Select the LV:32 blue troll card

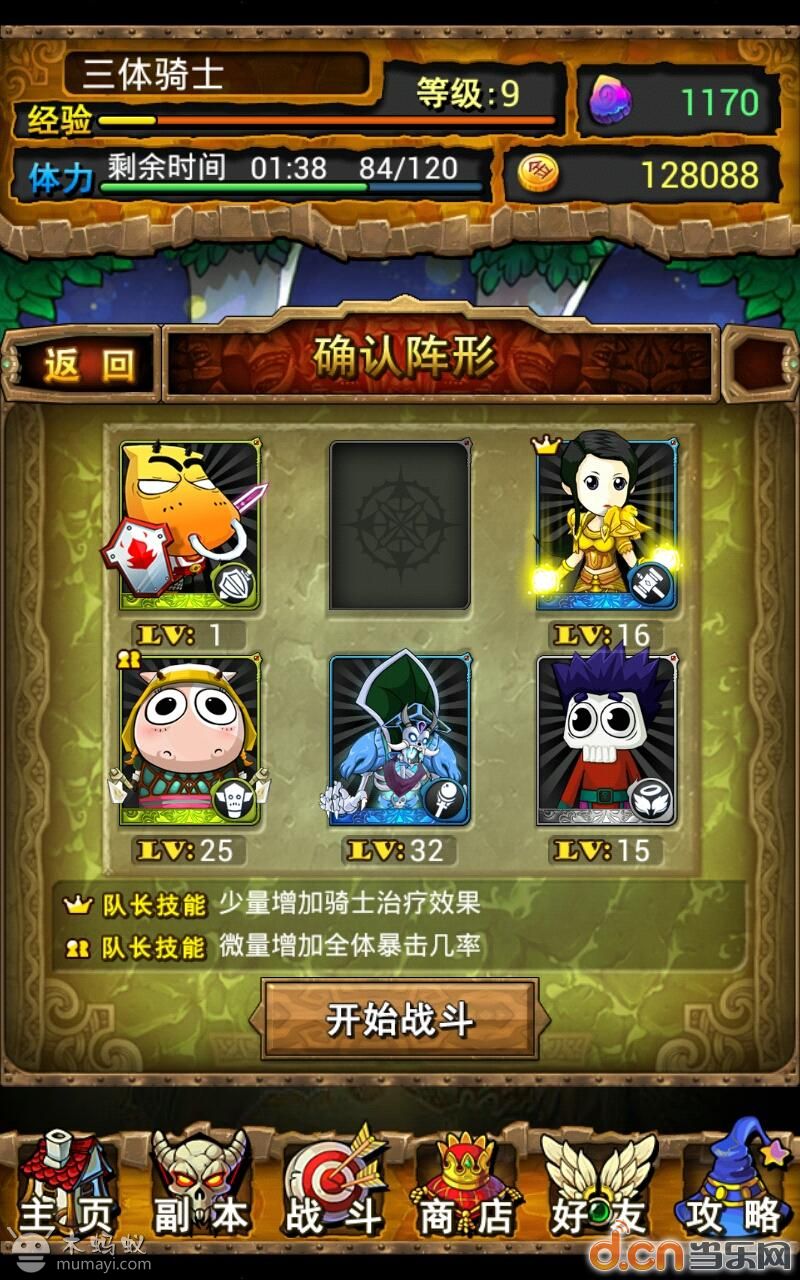pos(400,741)
